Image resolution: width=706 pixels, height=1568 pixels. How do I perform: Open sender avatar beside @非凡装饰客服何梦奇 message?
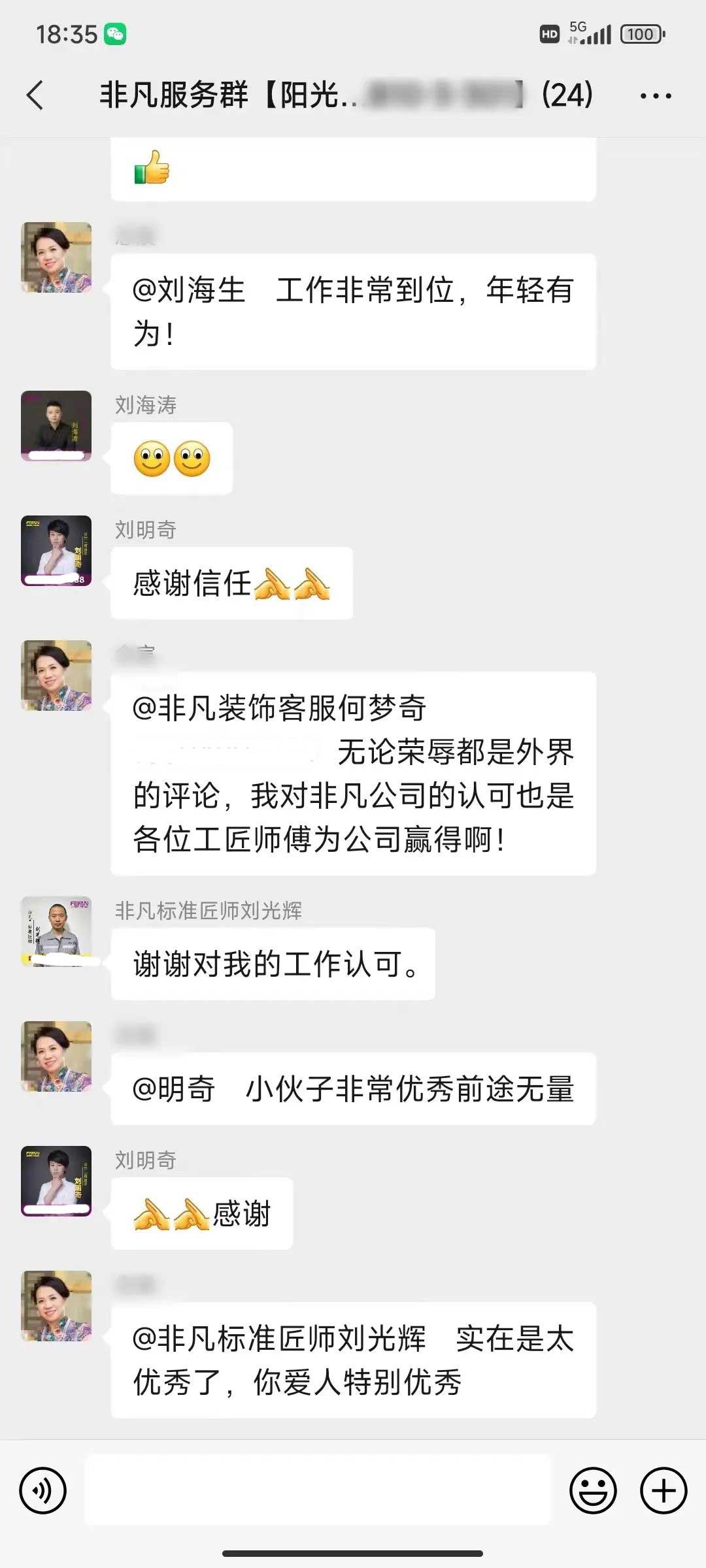pos(56,675)
